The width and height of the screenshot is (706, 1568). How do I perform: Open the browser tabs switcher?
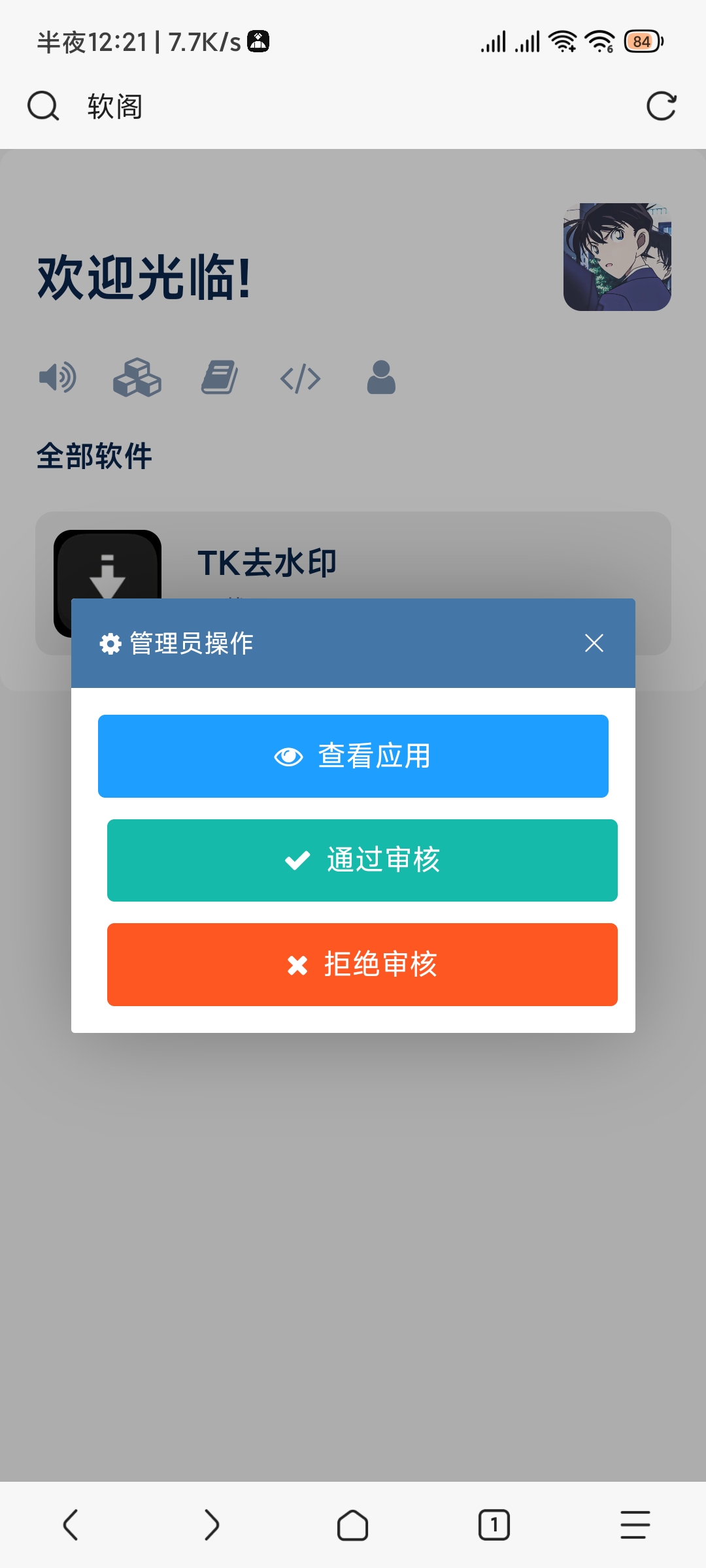click(x=494, y=1525)
